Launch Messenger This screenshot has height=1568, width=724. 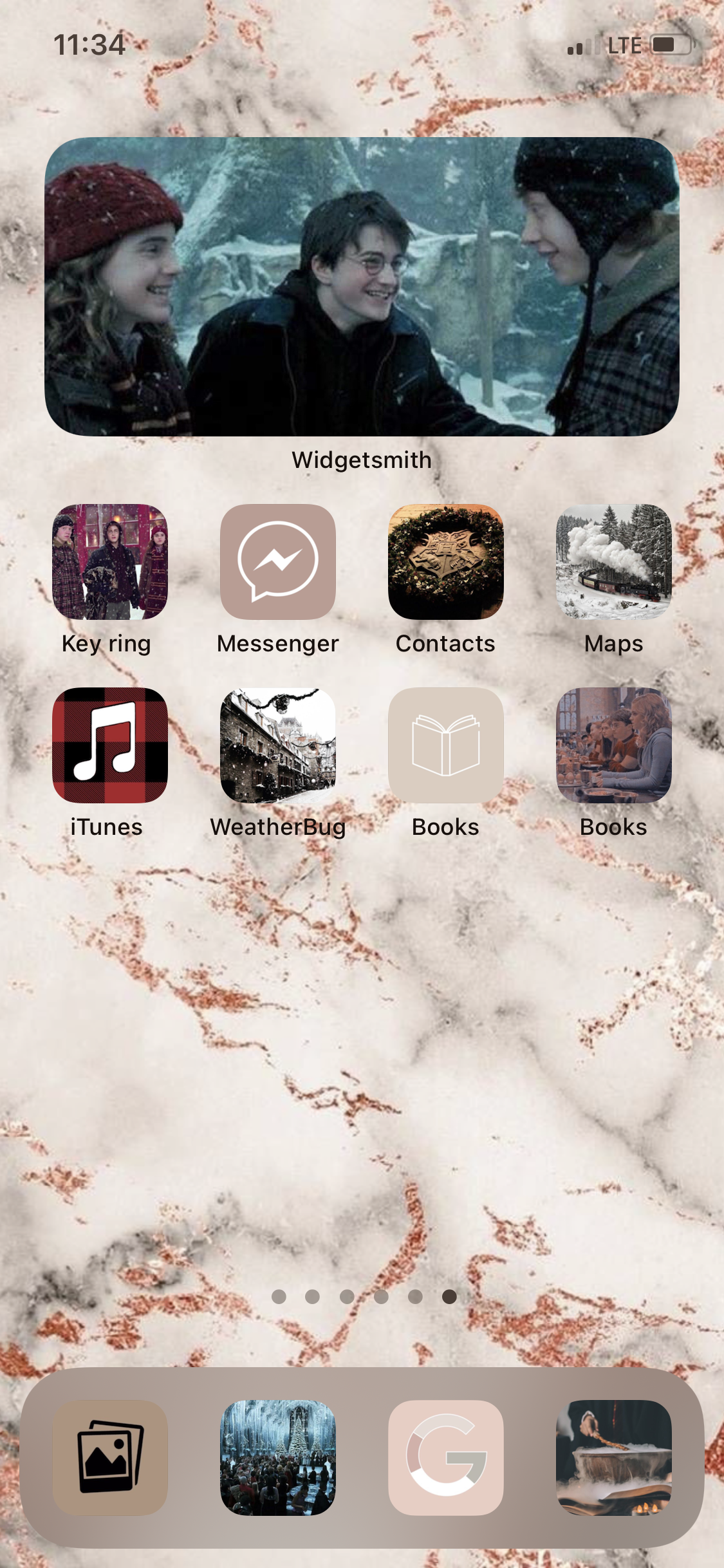pos(278,562)
